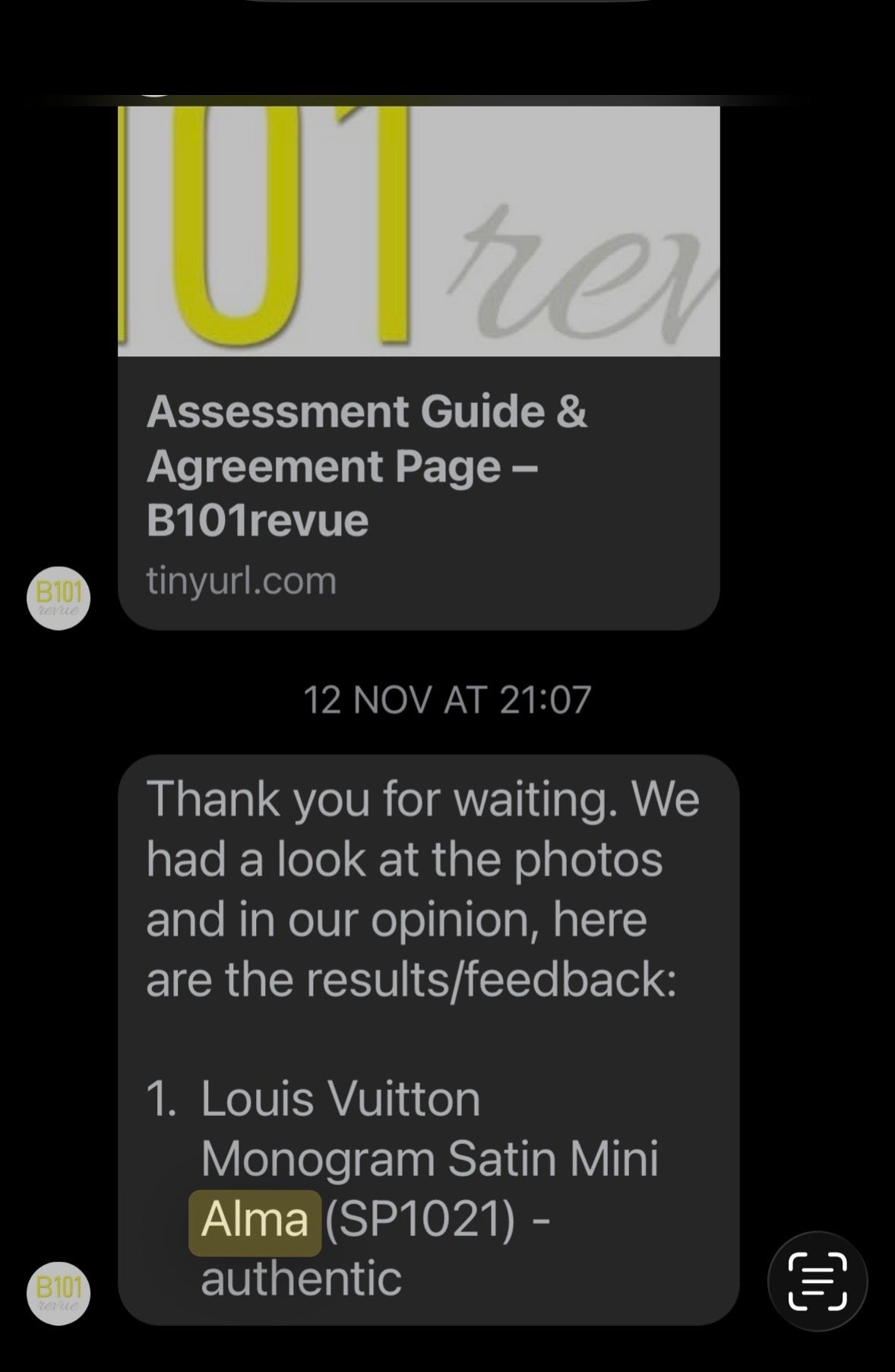Screen dimensions: 895x1372
Task: Open B101 revue avatar beside the tinyurl card
Action: tap(59, 597)
